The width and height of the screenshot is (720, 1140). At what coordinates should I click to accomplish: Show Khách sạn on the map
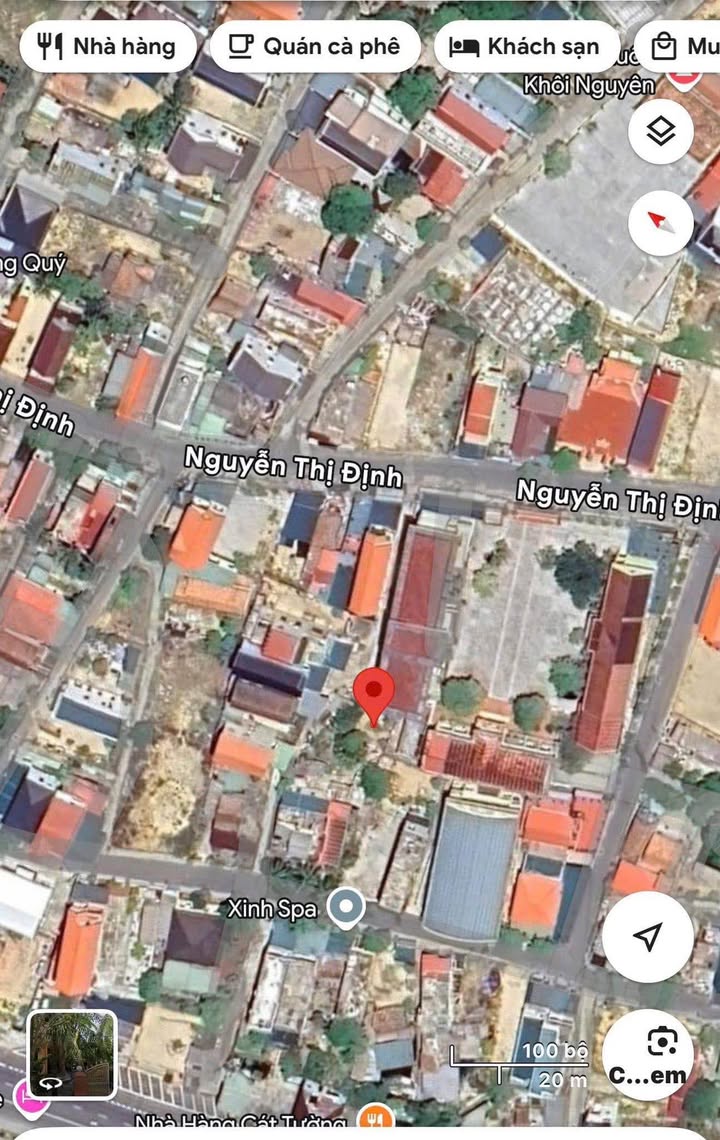(x=526, y=46)
